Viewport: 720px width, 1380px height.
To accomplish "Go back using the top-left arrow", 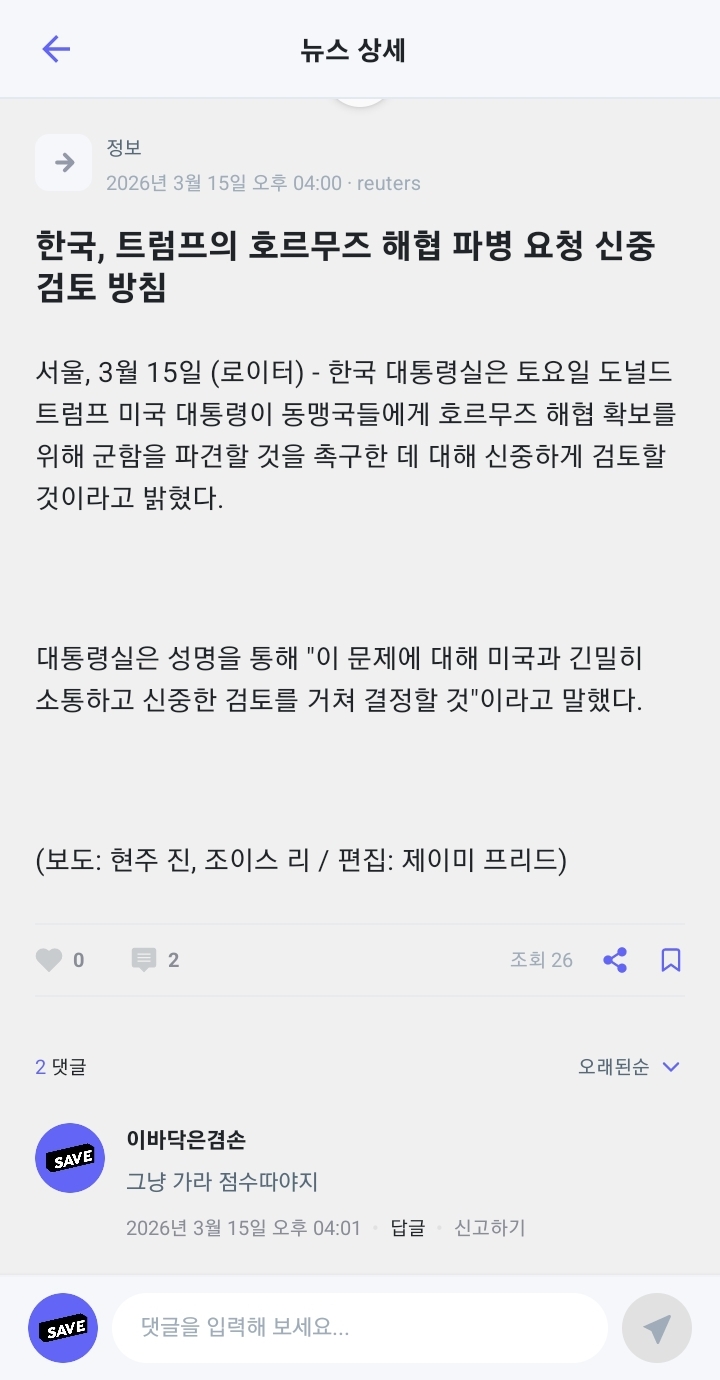I will (x=56, y=49).
